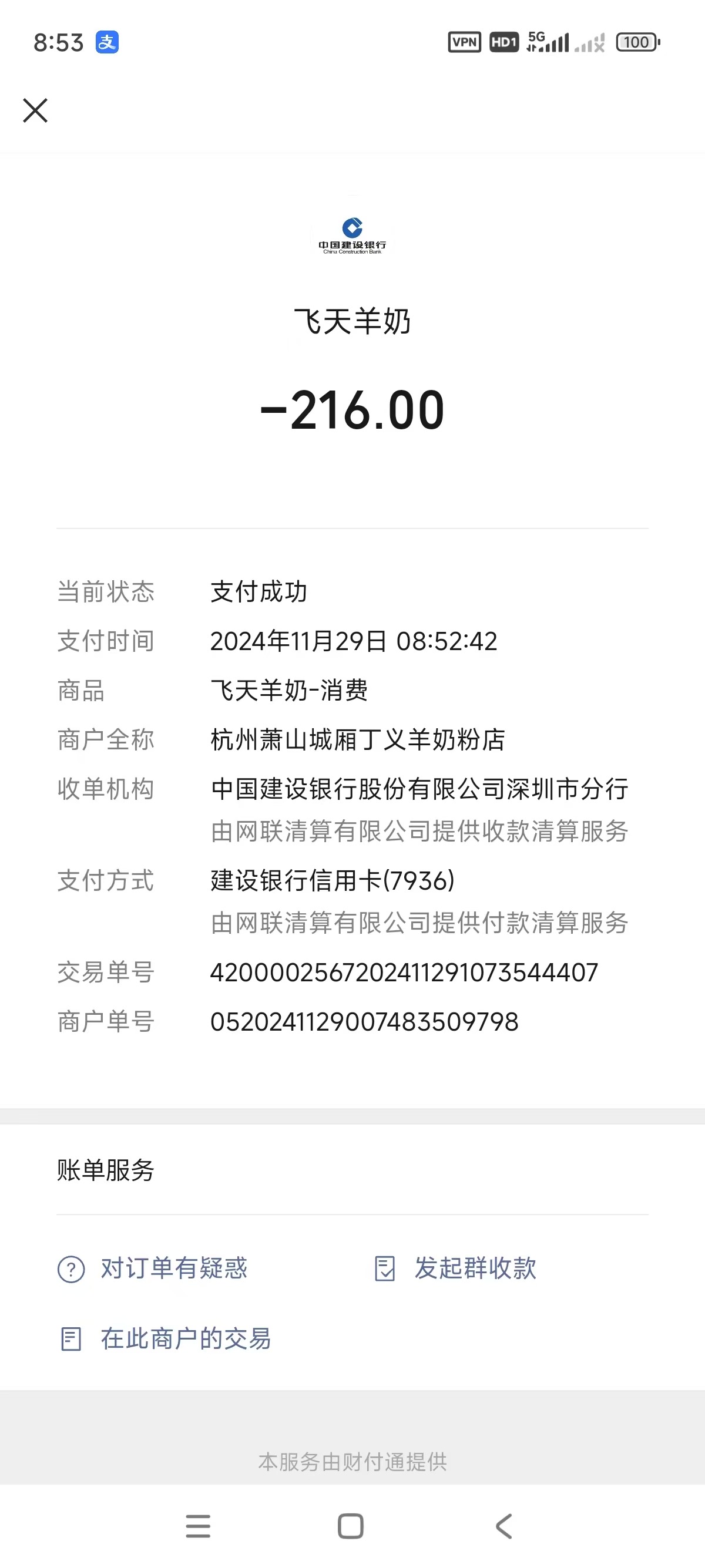This screenshot has width=705, height=1568.
Task: Open recent apps menu button
Action: click(198, 1526)
